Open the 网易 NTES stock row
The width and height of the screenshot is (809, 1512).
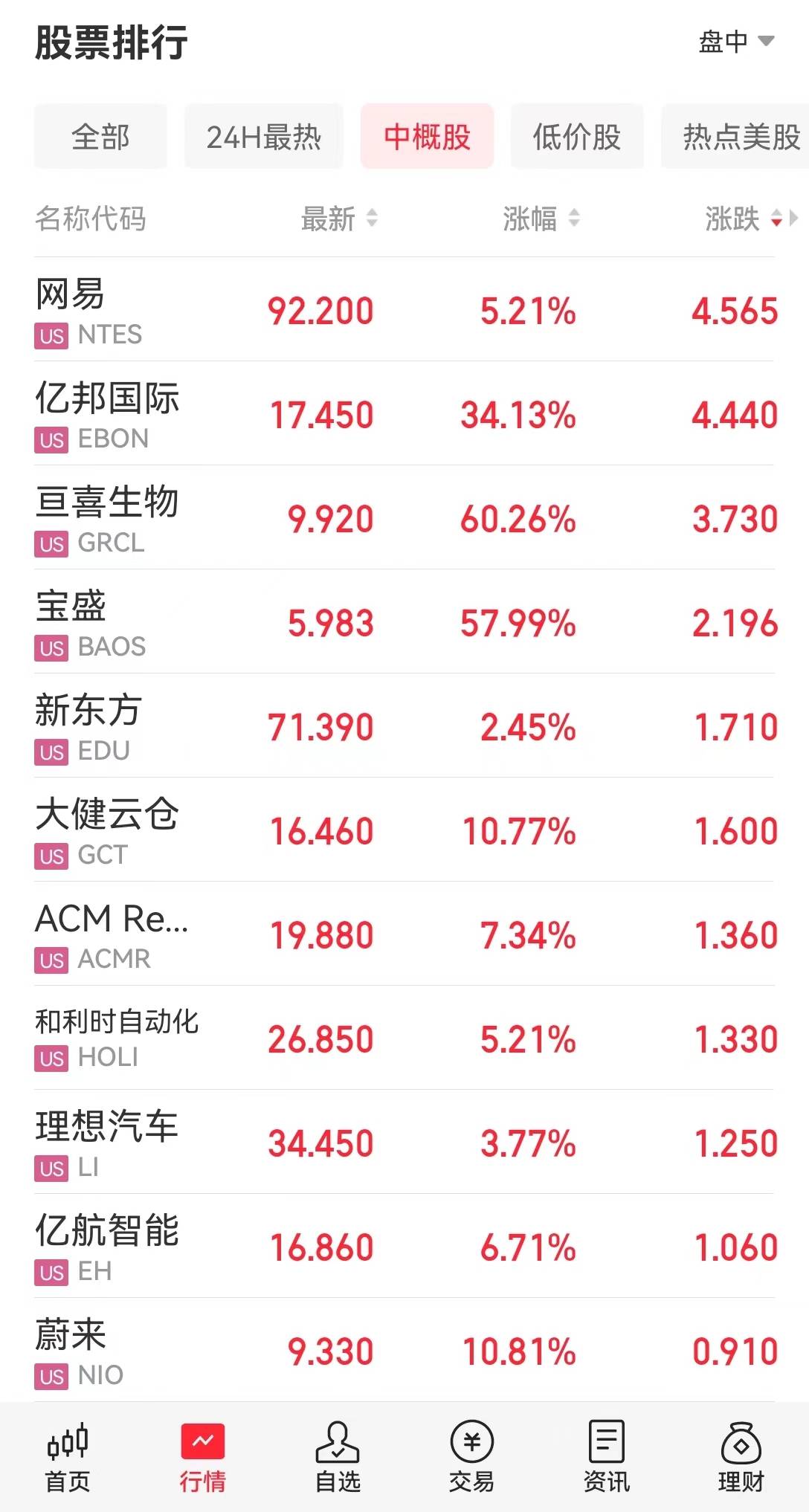[404, 310]
